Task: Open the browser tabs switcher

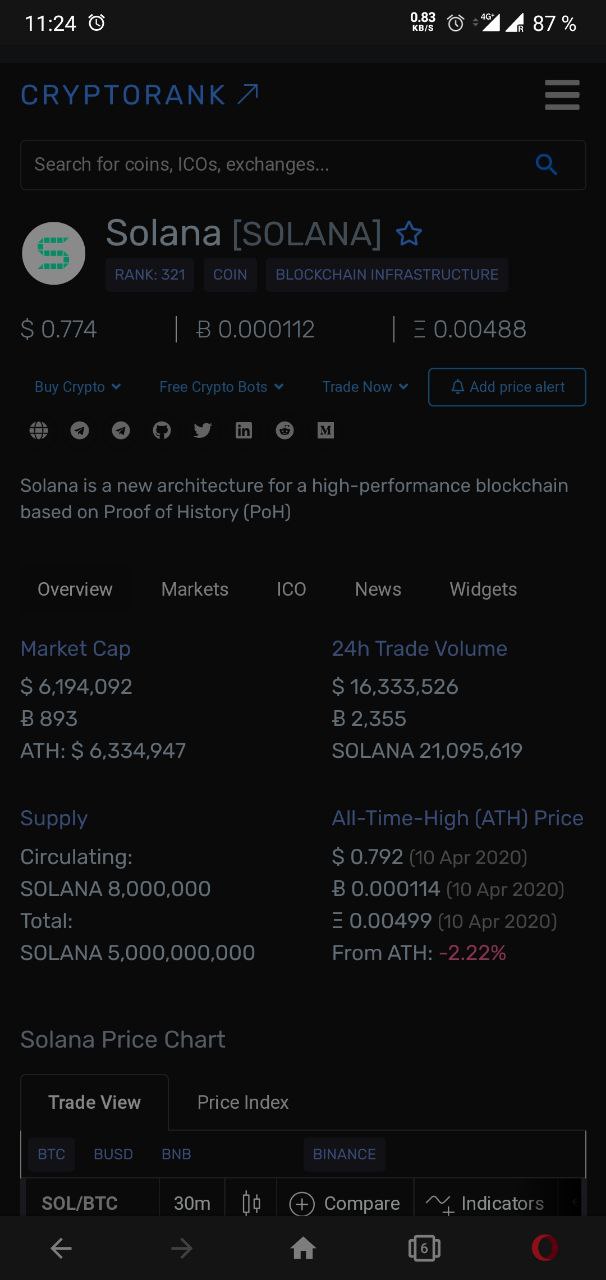Action: point(424,1248)
